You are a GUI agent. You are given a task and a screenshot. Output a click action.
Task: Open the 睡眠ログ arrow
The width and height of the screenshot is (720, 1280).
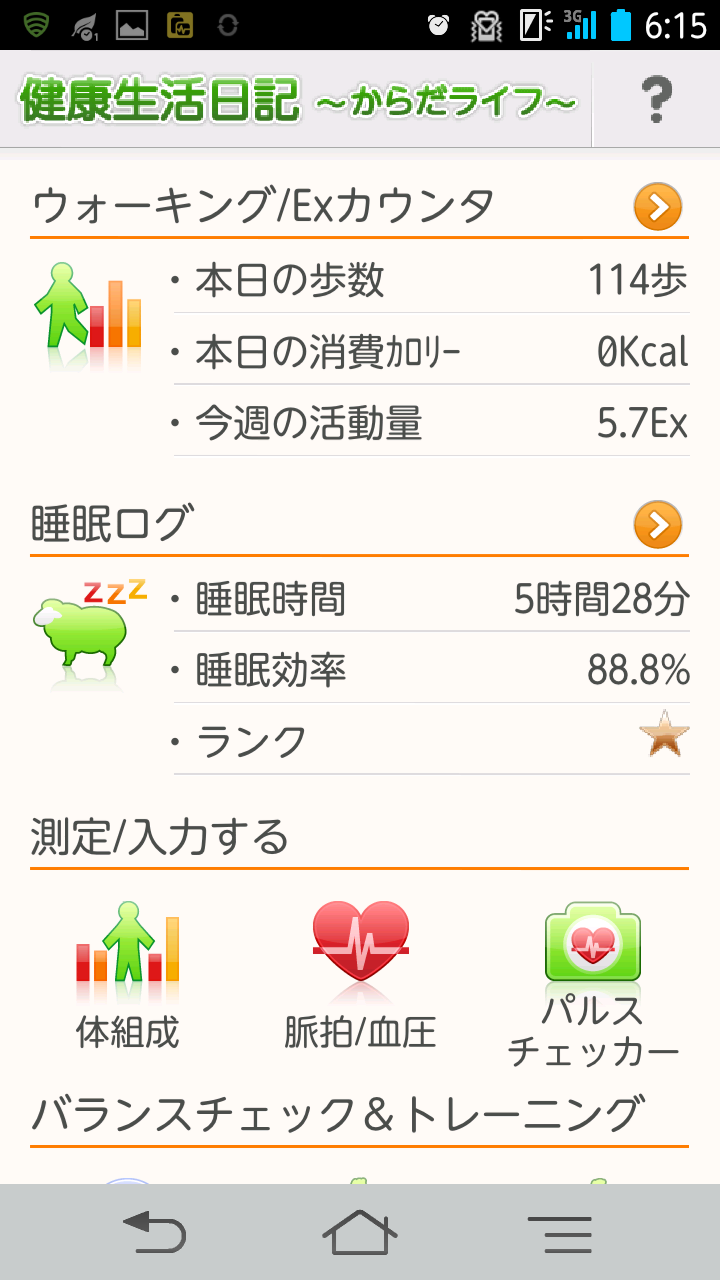coord(657,525)
